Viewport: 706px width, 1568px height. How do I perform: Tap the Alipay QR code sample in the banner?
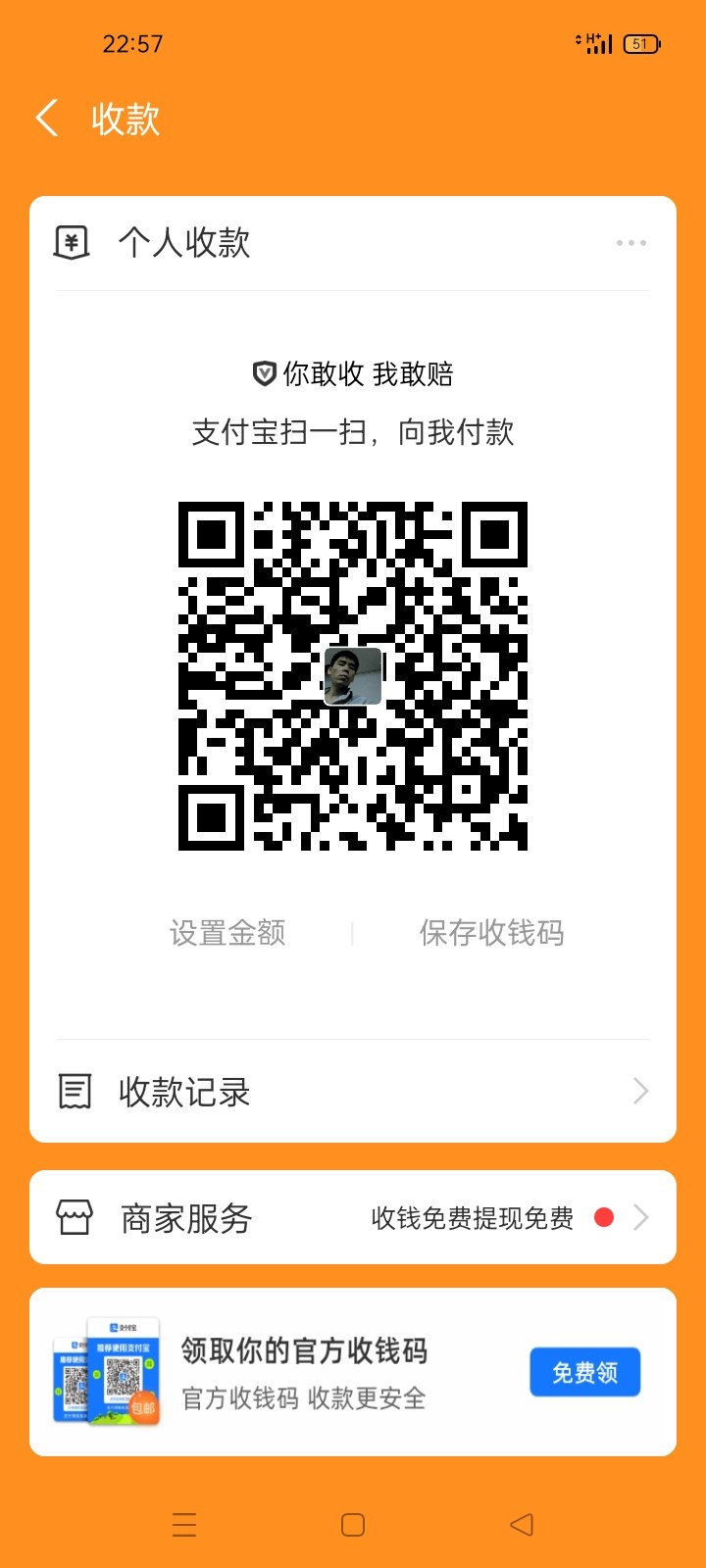pyautogui.click(x=108, y=1372)
